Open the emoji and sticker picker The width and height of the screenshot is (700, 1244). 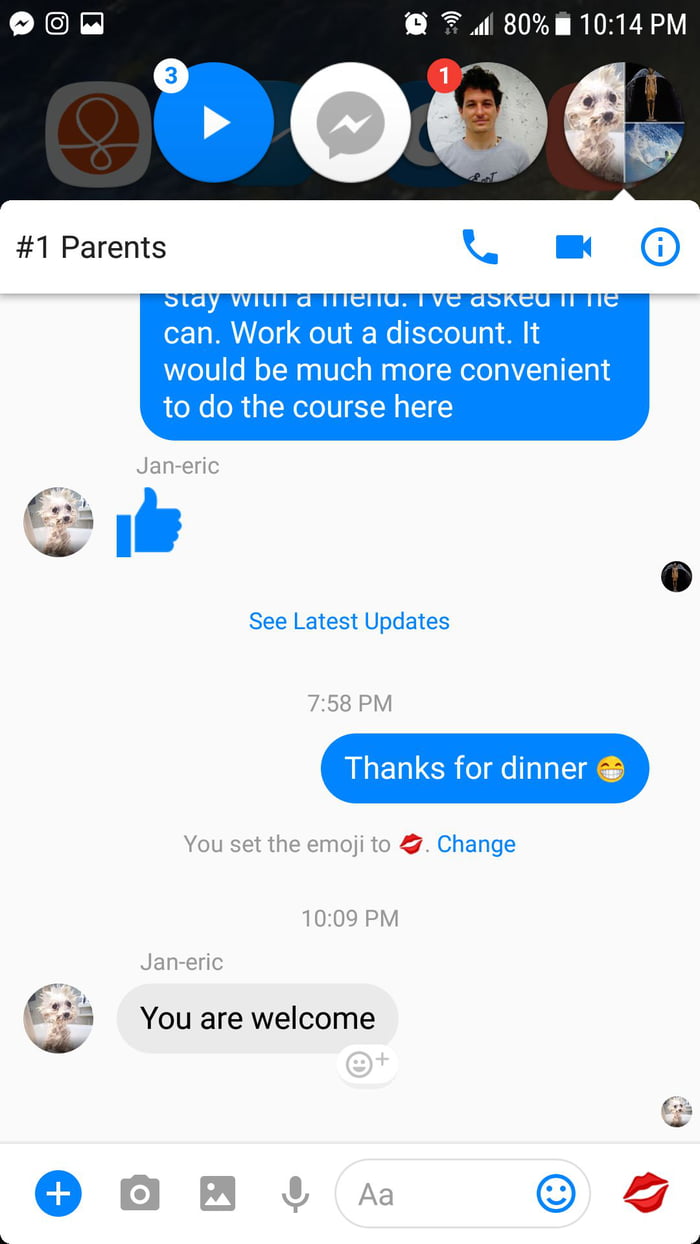[x=556, y=1193]
